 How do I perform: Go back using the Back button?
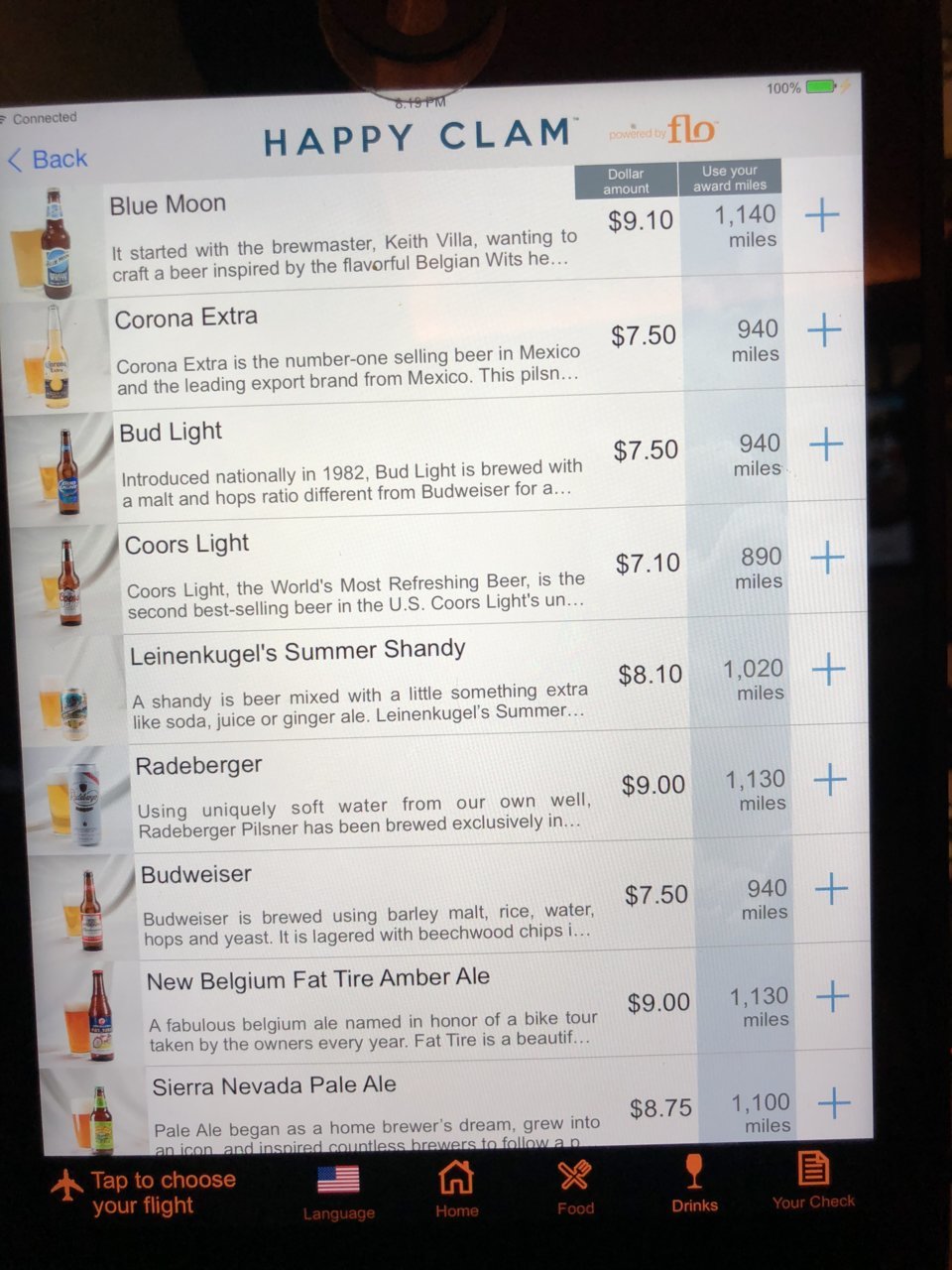tap(48, 159)
